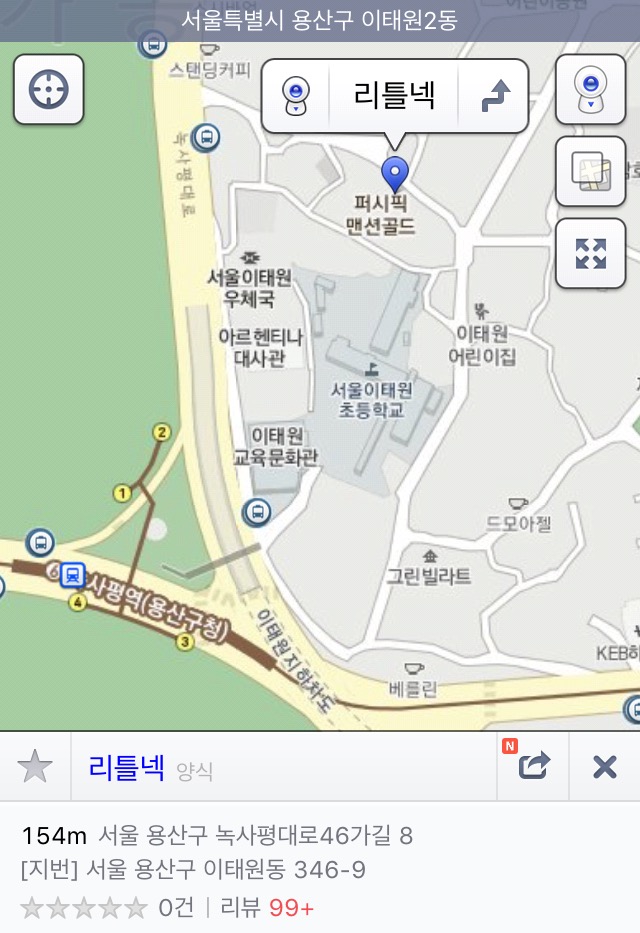Screen dimensions: 640x933
Task: Open street view from the 리틀넥 callout
Action: (296, 96)
